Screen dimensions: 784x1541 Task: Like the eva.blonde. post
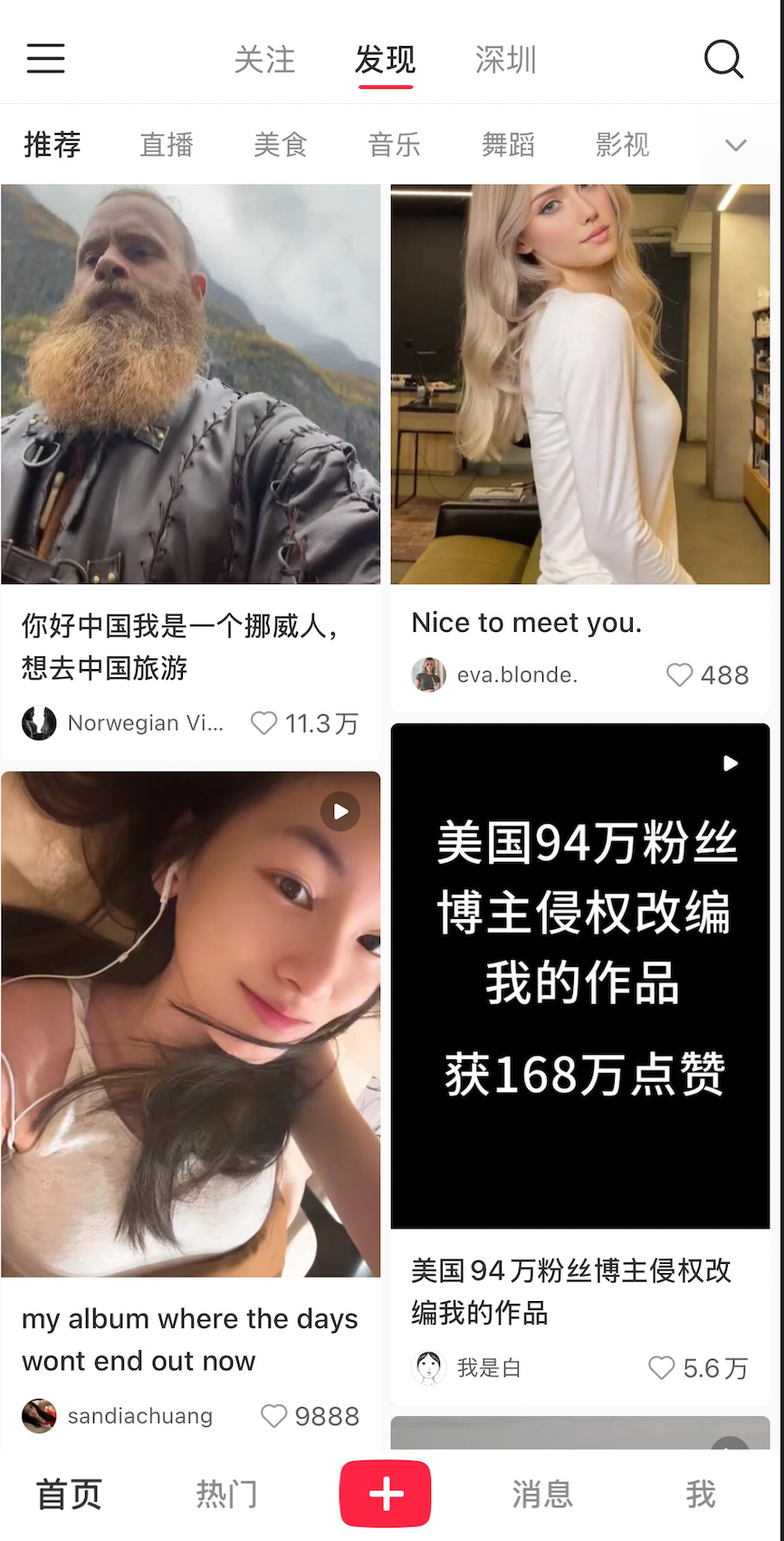[679, 675]
